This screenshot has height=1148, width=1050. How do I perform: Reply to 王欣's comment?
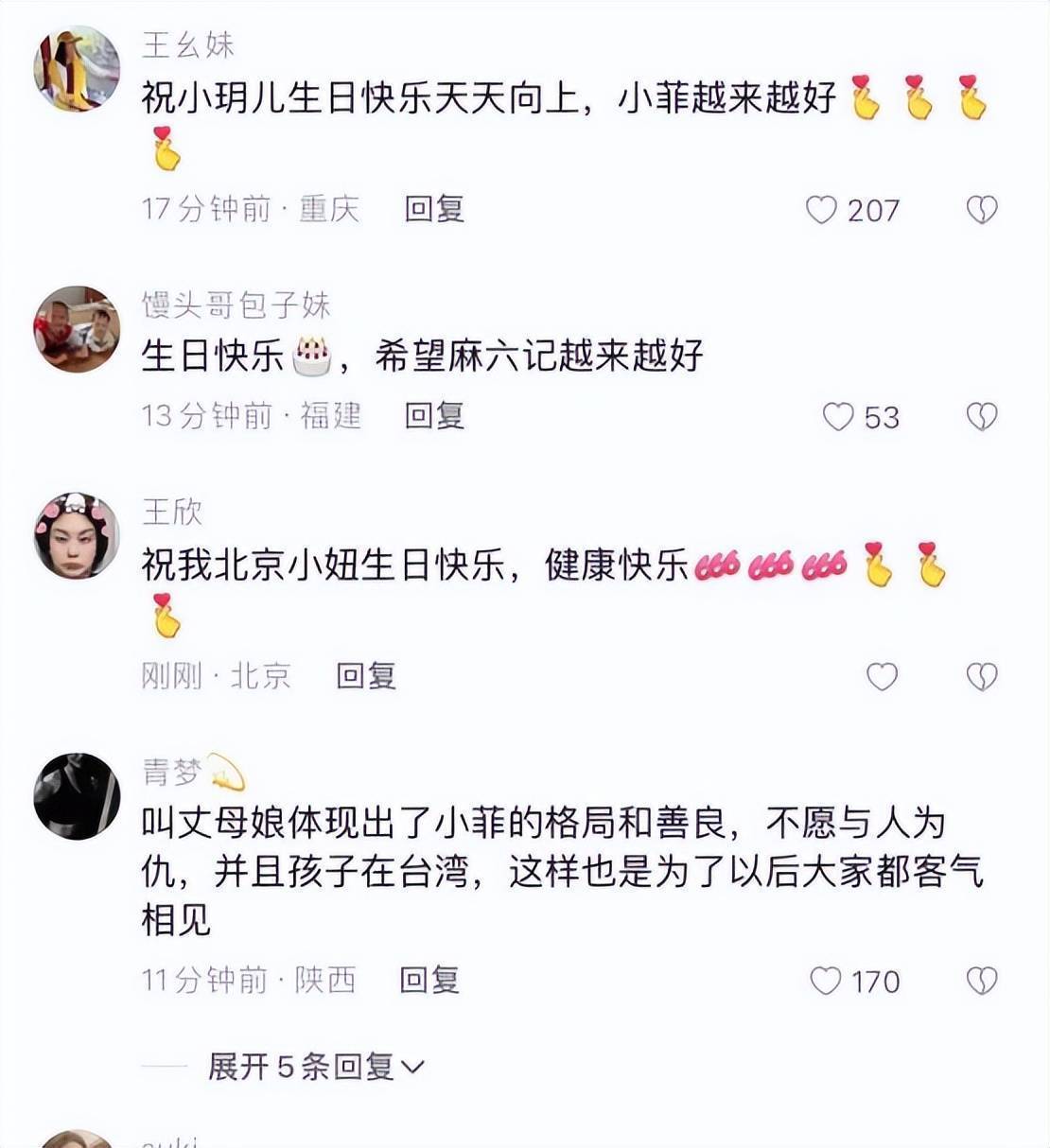366,675
